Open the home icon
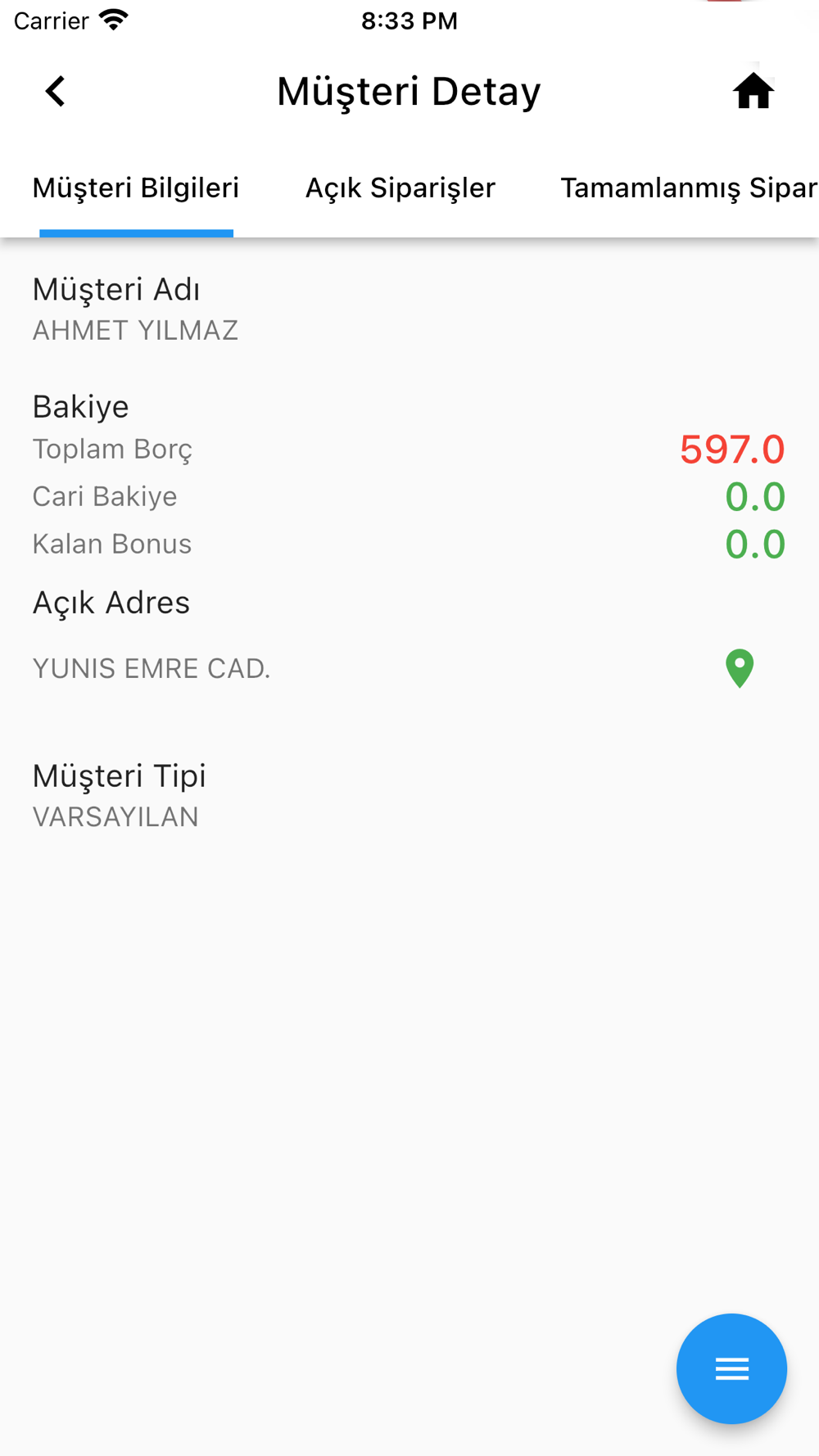The image size is (819, 1456). click(x=753, y=91)
